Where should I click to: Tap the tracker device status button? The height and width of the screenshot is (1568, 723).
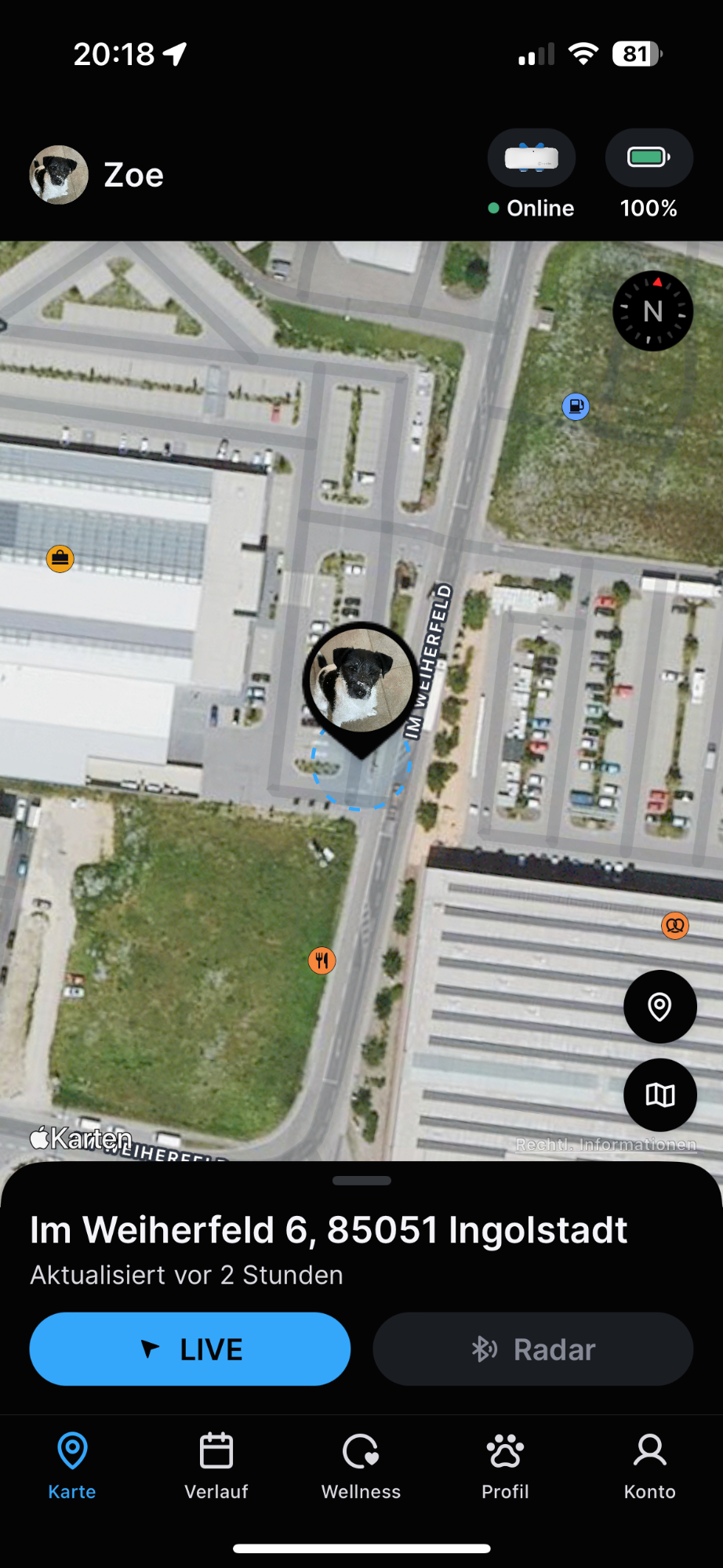[x=532, y=158]
